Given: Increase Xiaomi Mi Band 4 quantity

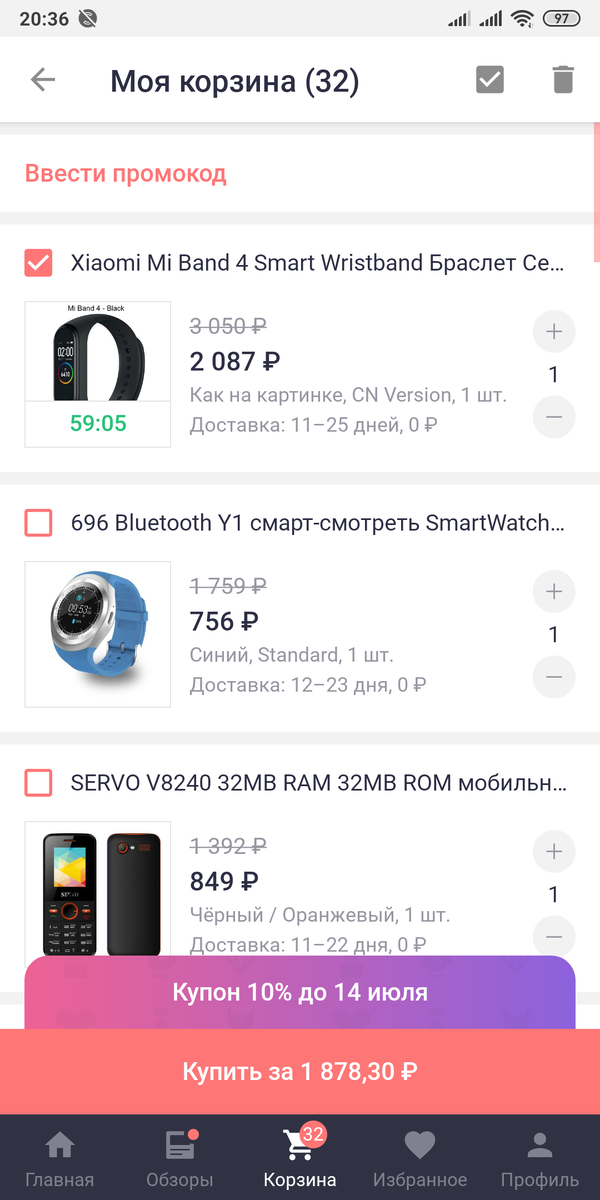Looking at the screenshot, I should [x=554, y=332].
